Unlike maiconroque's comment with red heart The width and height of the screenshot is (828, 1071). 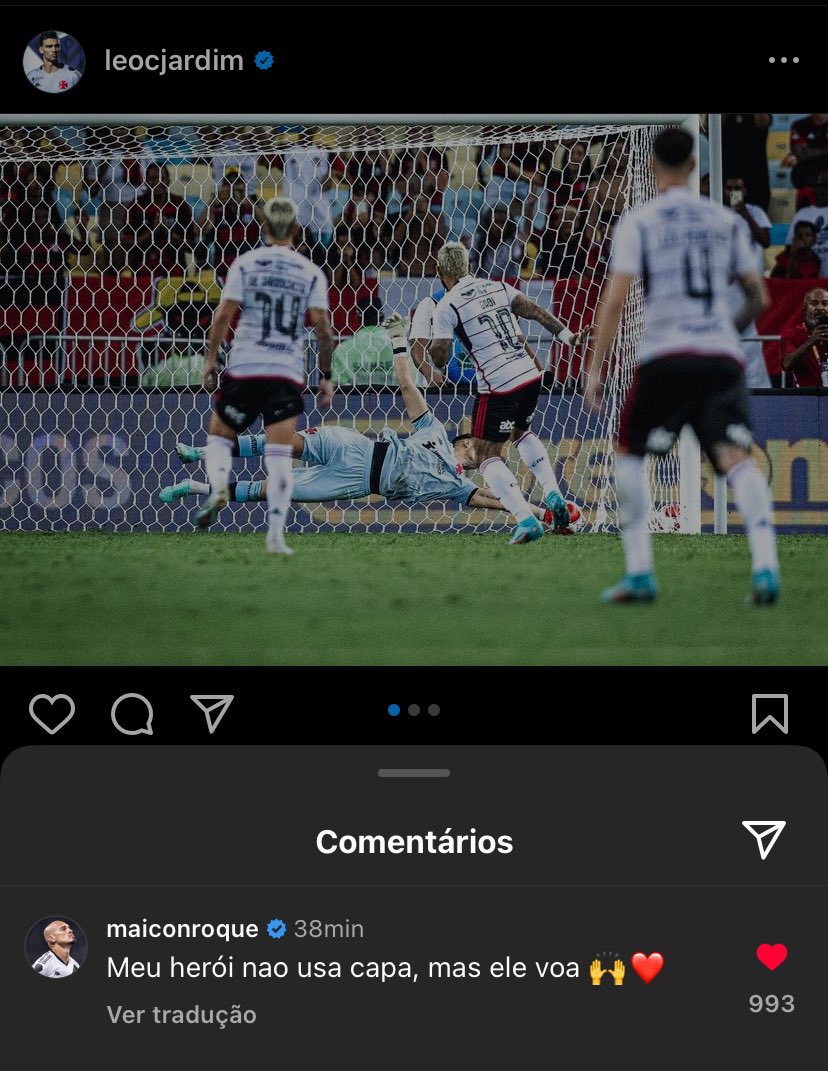771,957
